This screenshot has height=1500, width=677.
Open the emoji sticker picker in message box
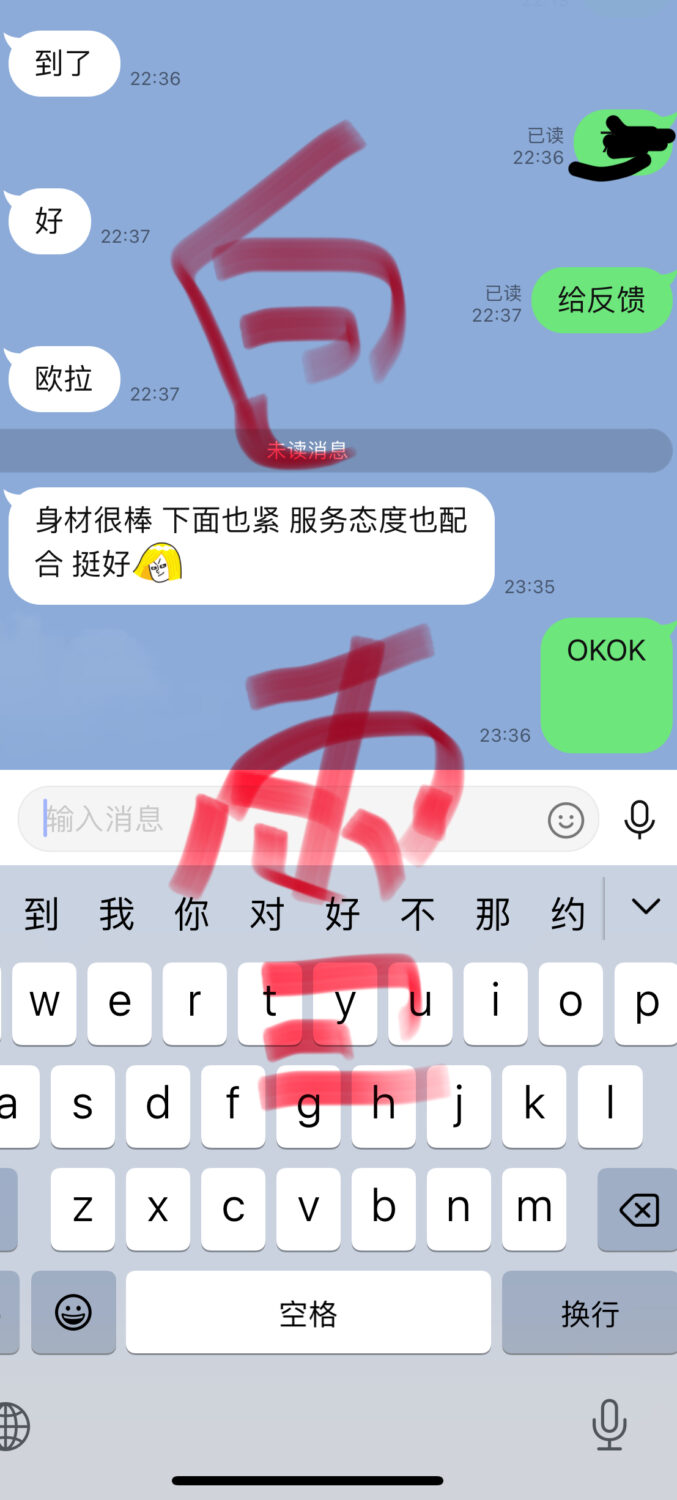(565, 820)
